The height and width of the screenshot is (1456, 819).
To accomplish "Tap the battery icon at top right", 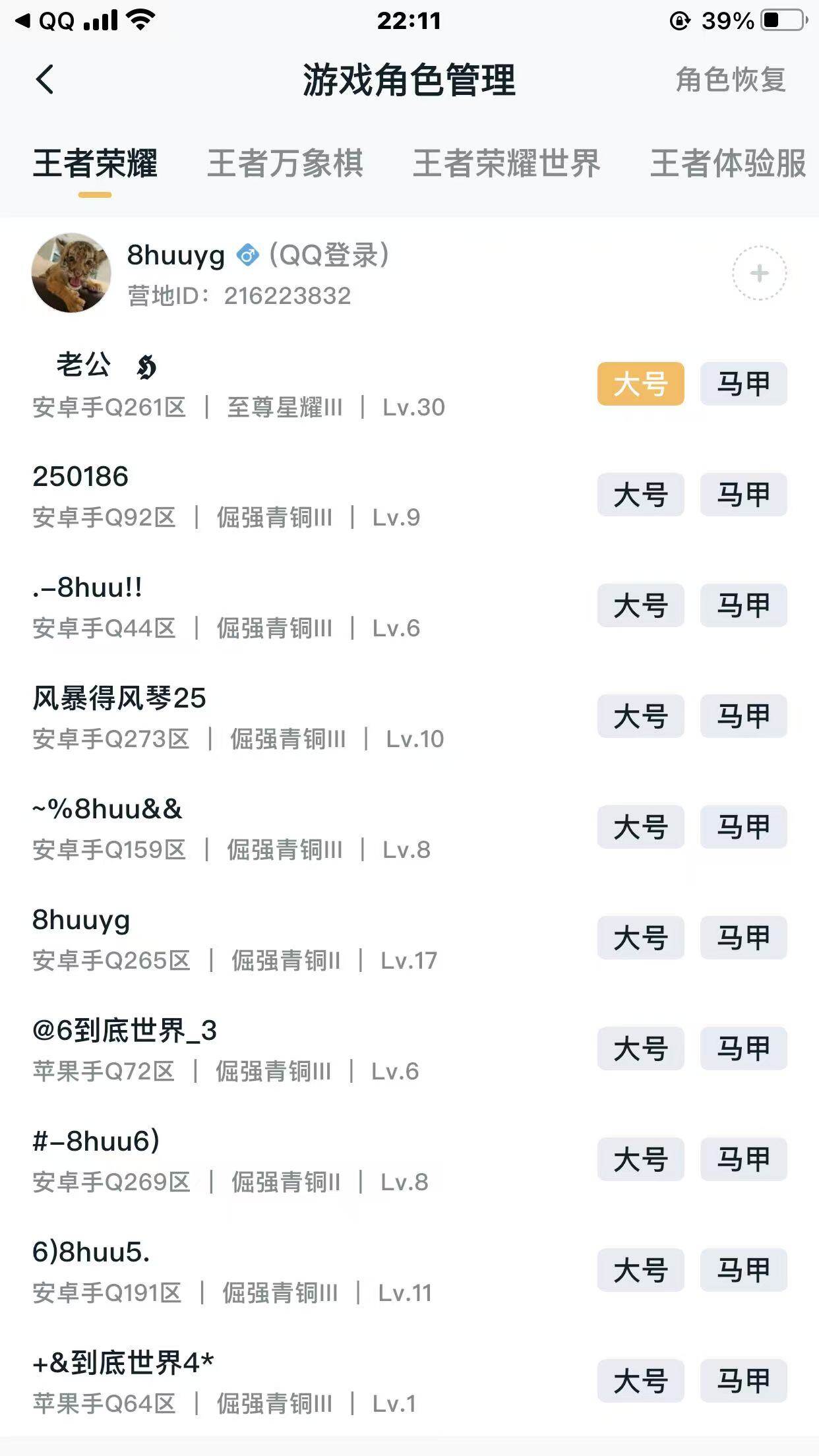I will tap(781, 18).
